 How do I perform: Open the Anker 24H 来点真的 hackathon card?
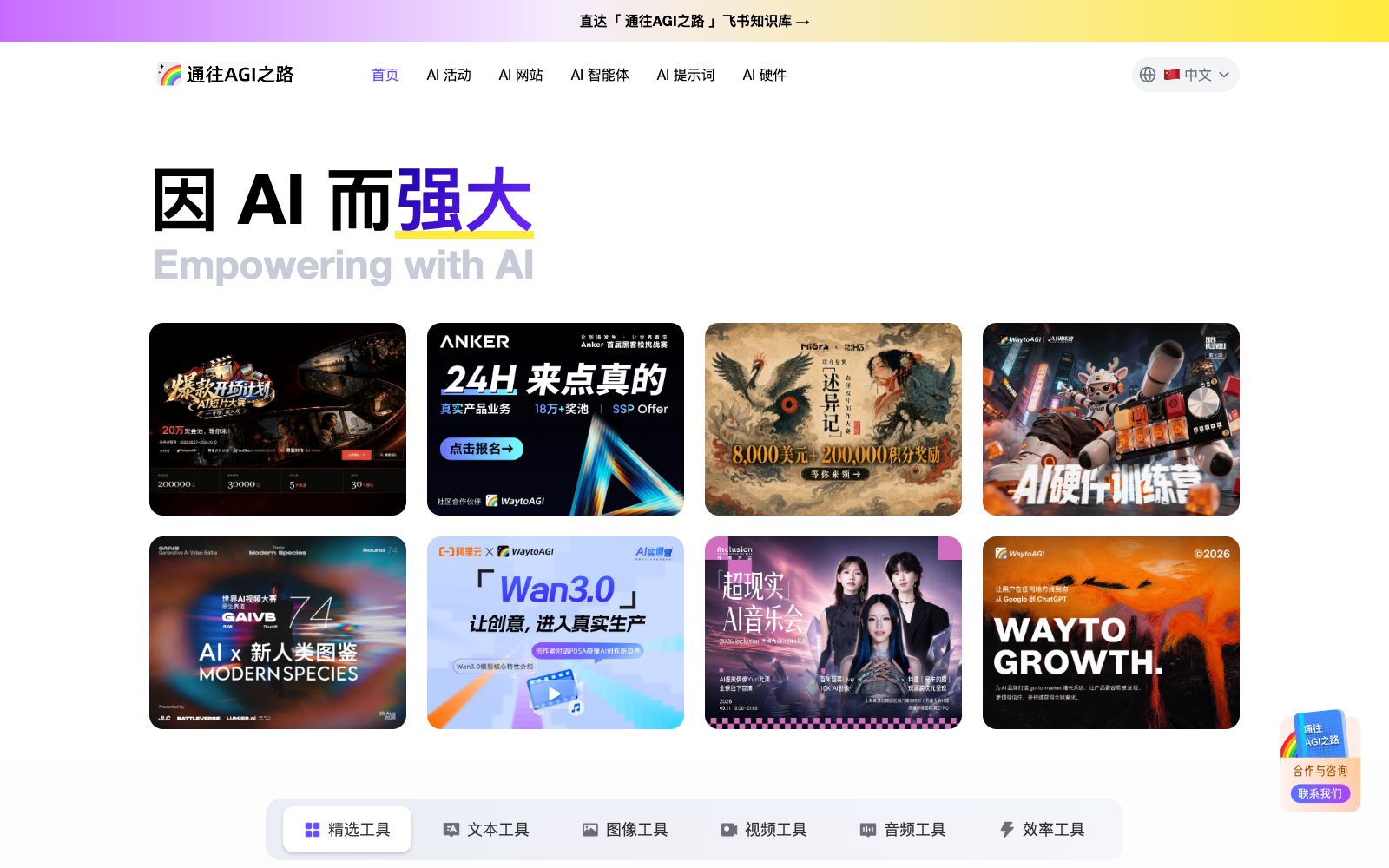pos(556,419)
